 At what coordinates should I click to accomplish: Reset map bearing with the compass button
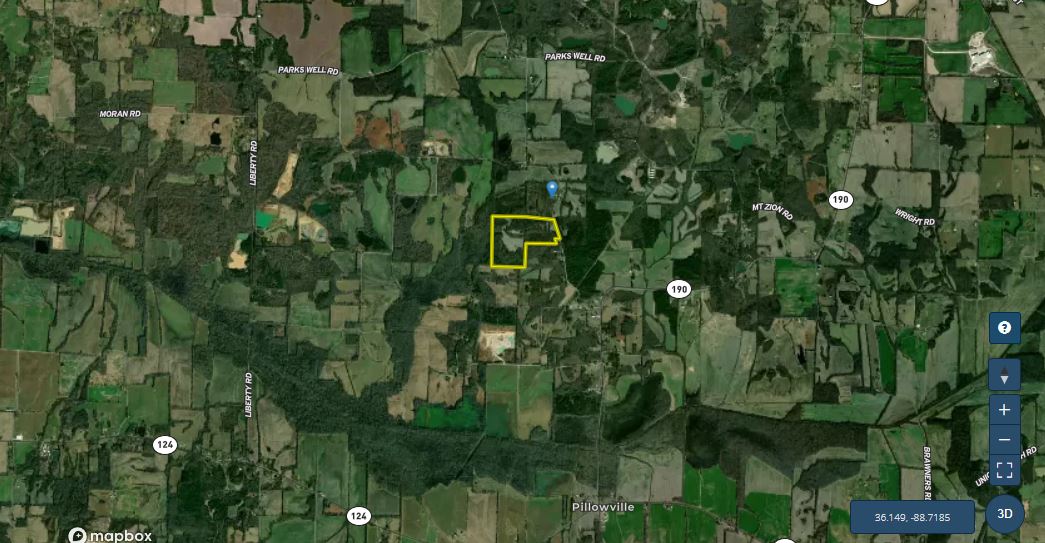tap(1004, 376)
